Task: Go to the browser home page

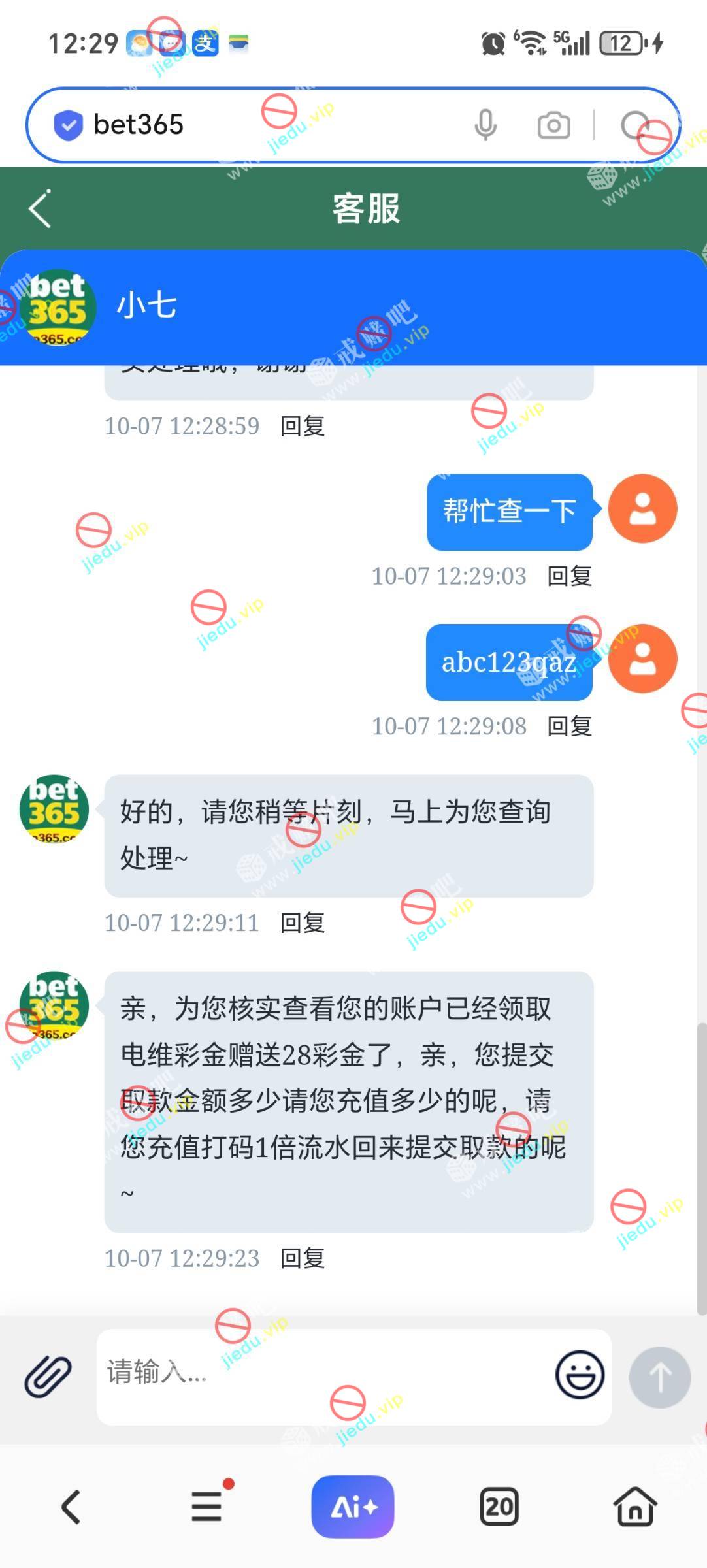Action: click(635, 1507)
